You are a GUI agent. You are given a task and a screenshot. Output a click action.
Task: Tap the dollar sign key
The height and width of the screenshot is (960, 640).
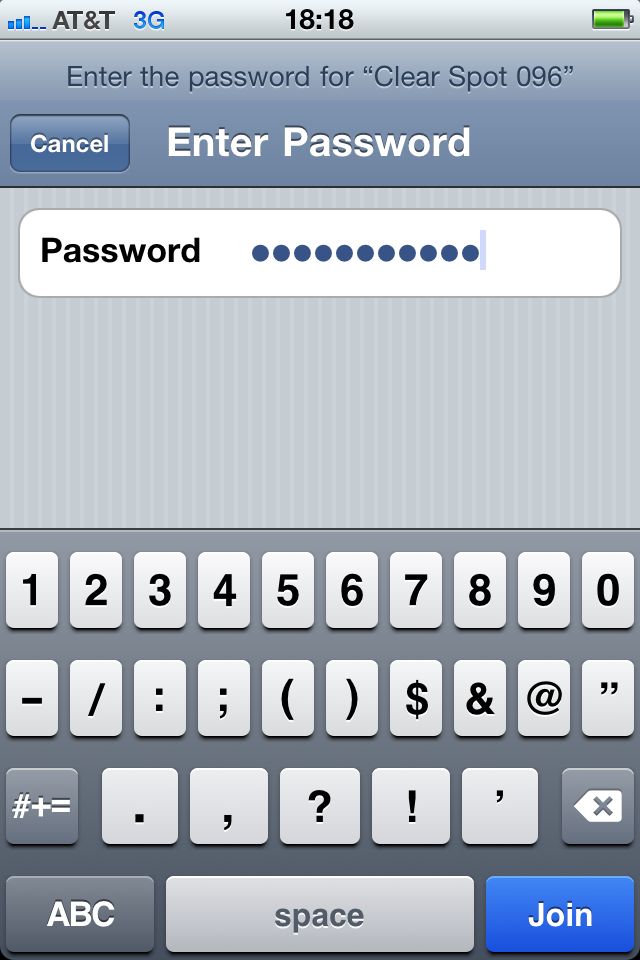[x=416, y=698]
